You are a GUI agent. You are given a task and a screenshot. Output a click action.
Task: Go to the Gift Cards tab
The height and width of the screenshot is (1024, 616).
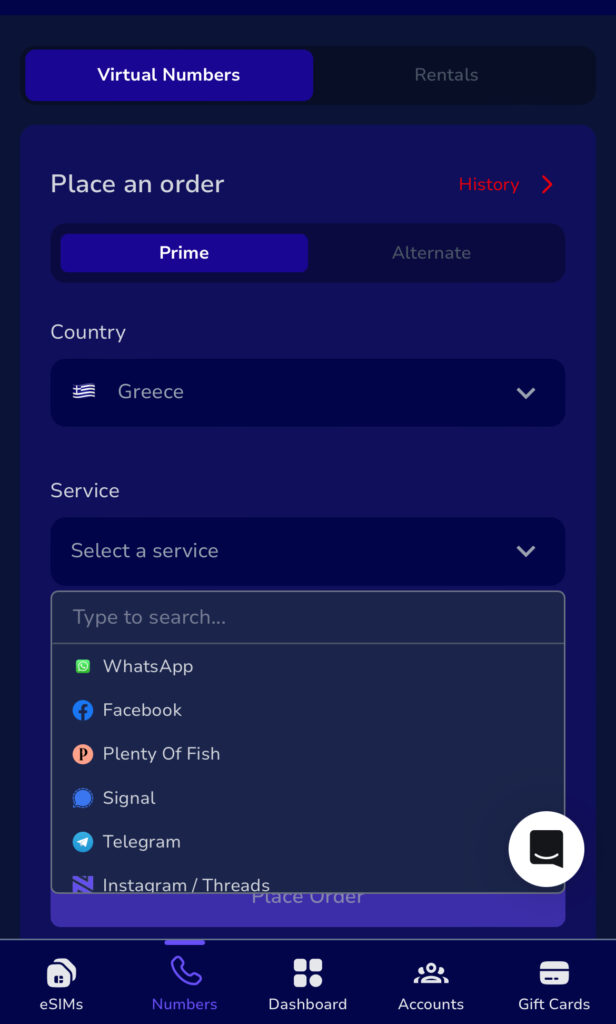click(554, 984)
